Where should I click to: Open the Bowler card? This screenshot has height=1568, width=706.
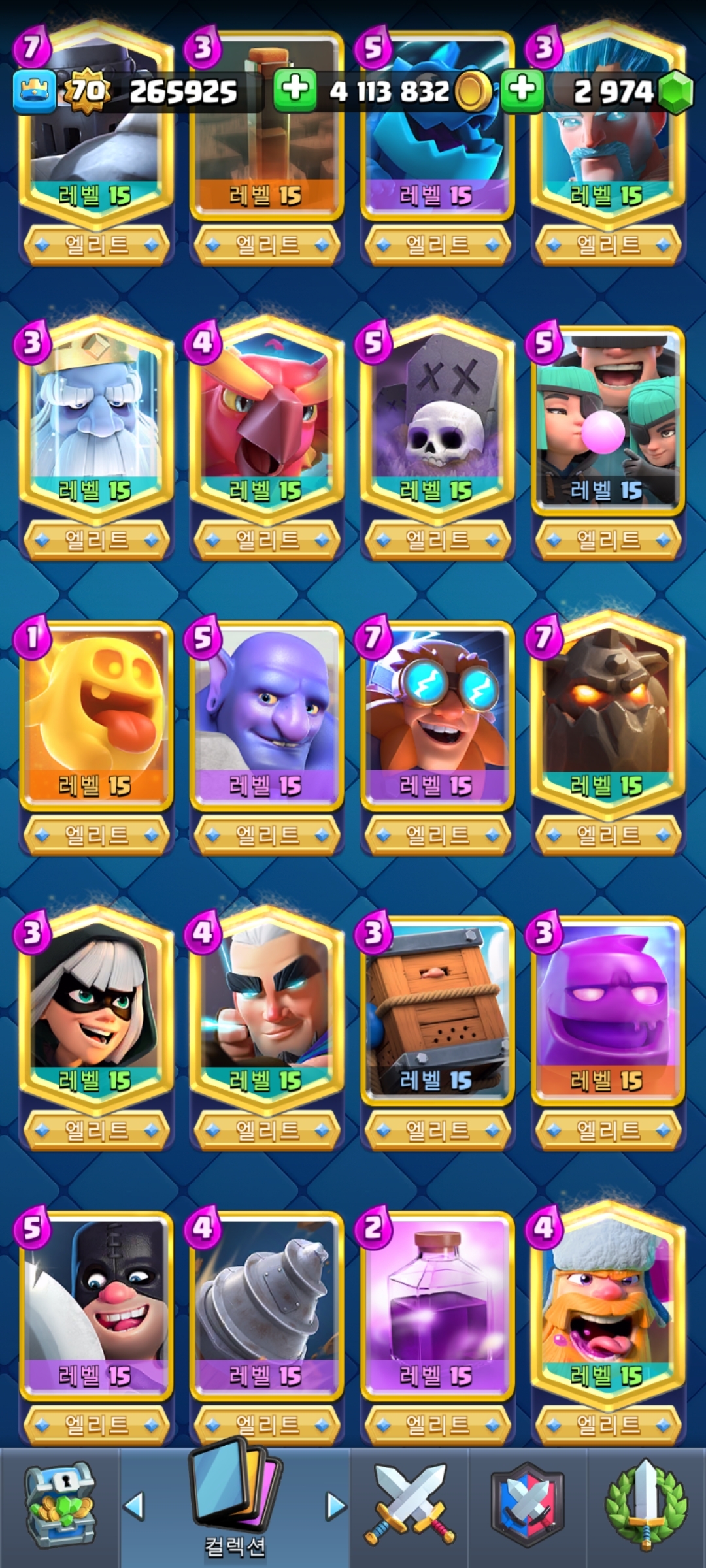(267, 712)
